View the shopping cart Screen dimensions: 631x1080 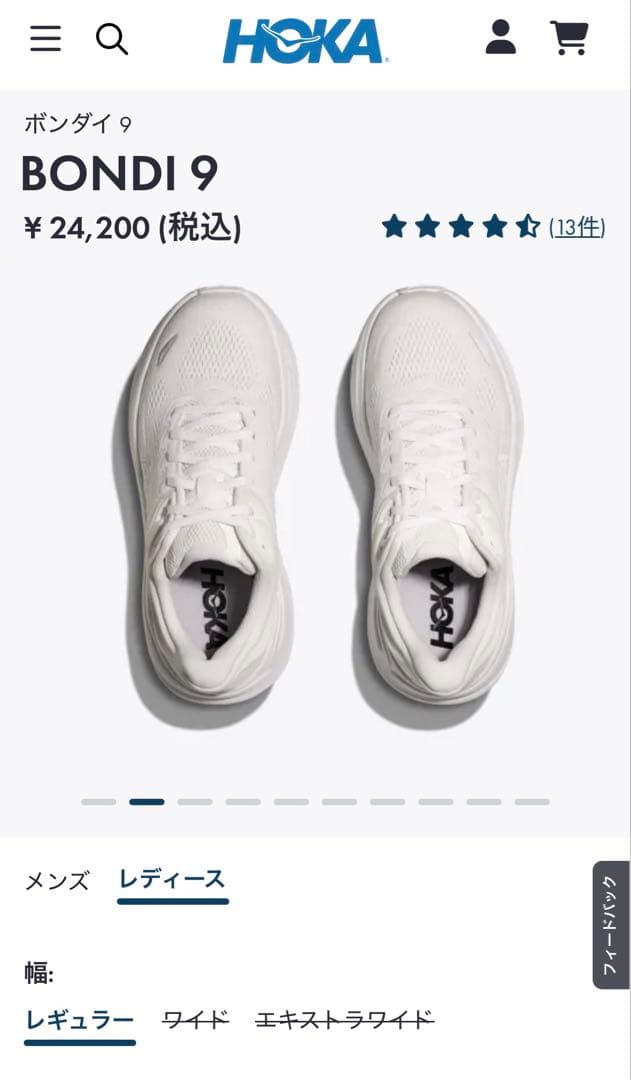(x=569, y=38)
